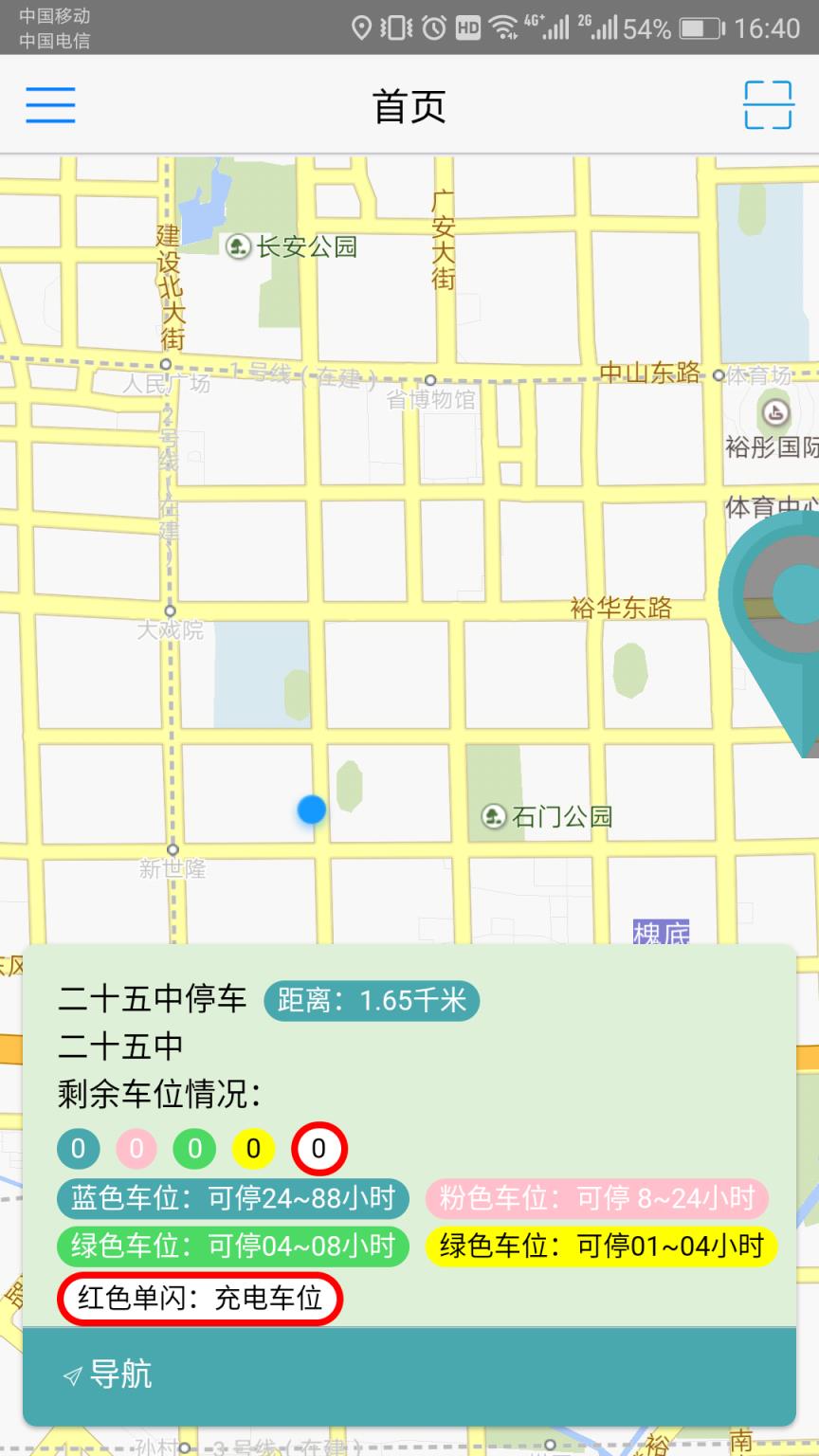Open the navigation drawer menu
The image size is (819, 1456).
[49, 104]
